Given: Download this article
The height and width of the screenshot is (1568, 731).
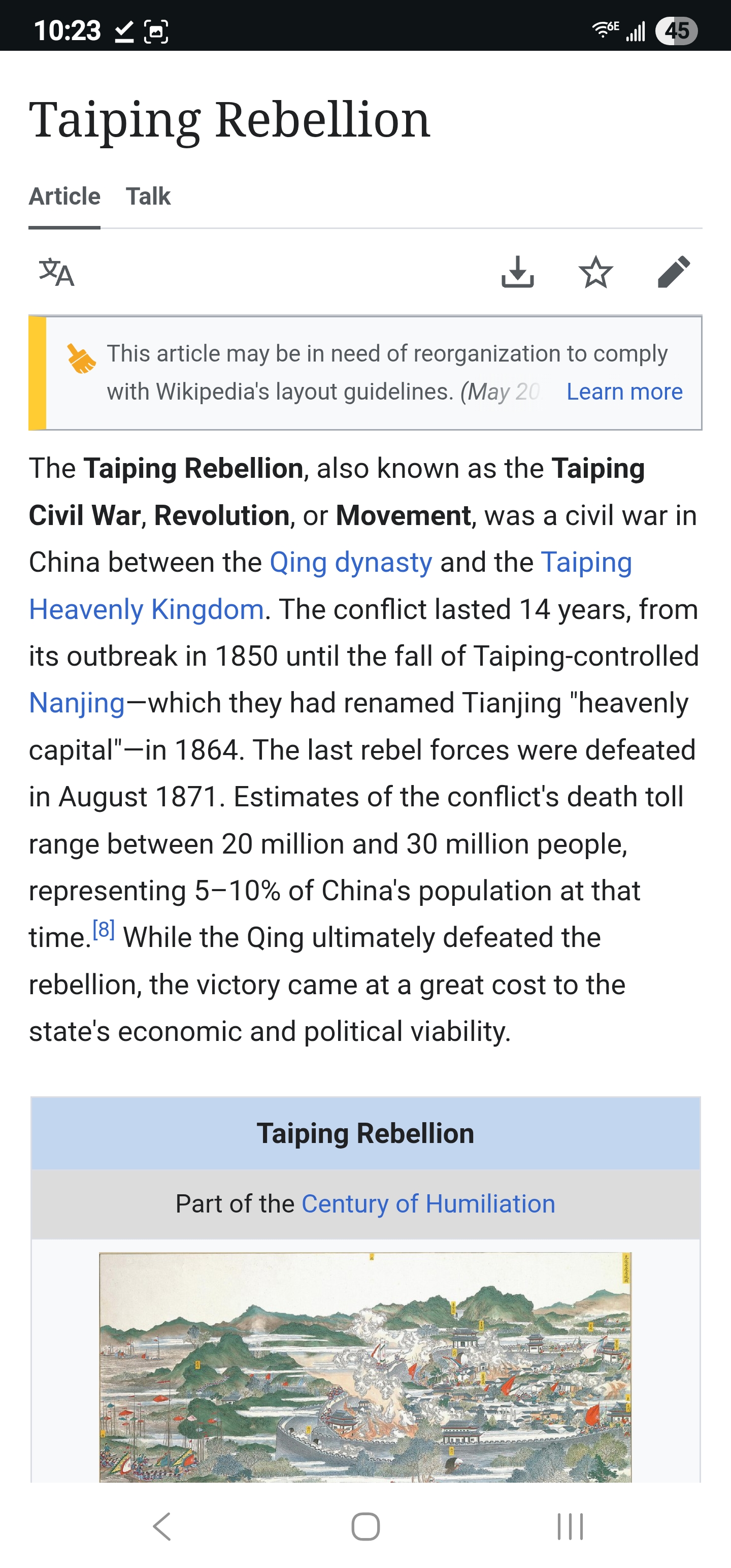Looking at the screenshot, I should coord(517,272).
